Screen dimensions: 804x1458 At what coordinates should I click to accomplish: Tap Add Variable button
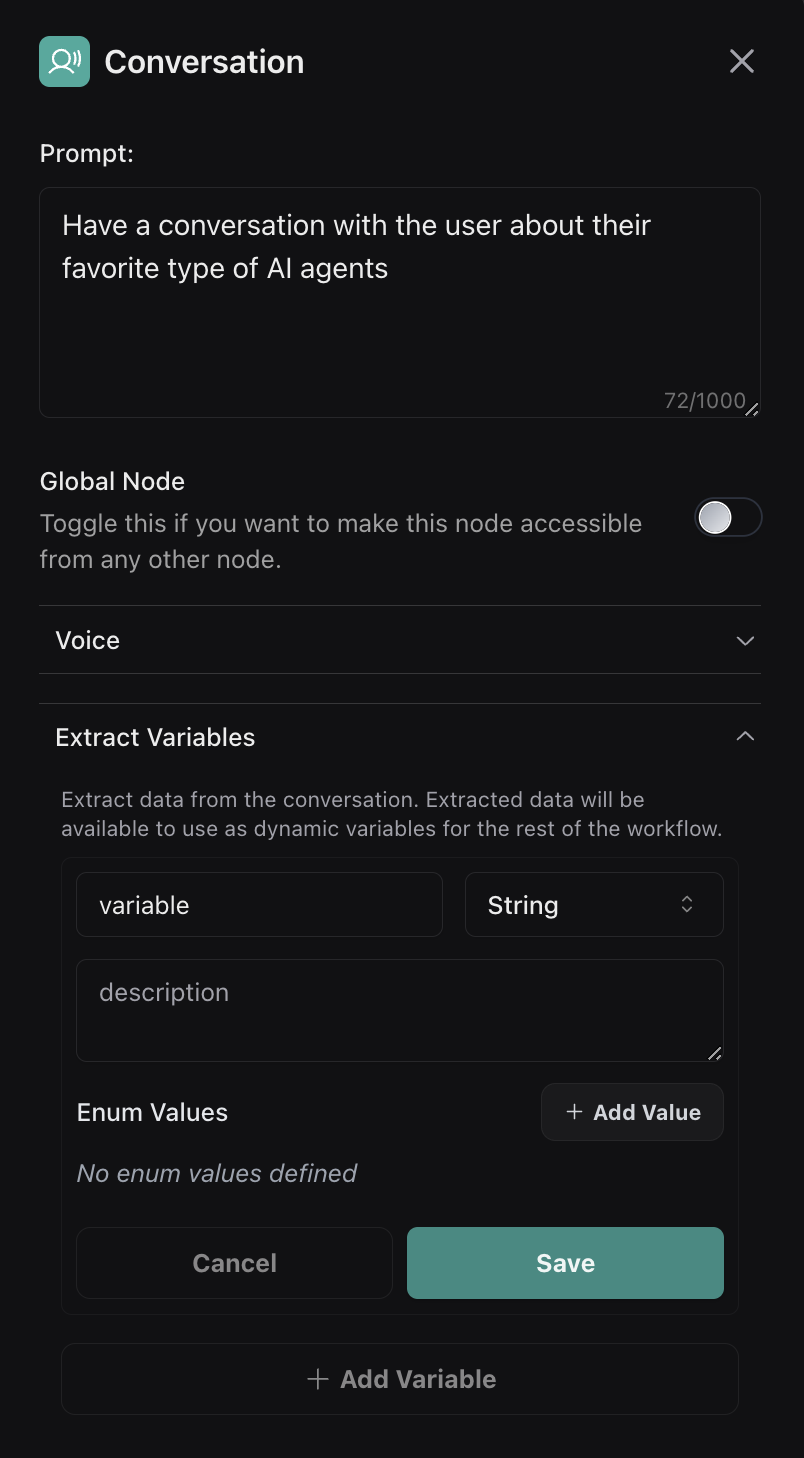click(400, 1379)
